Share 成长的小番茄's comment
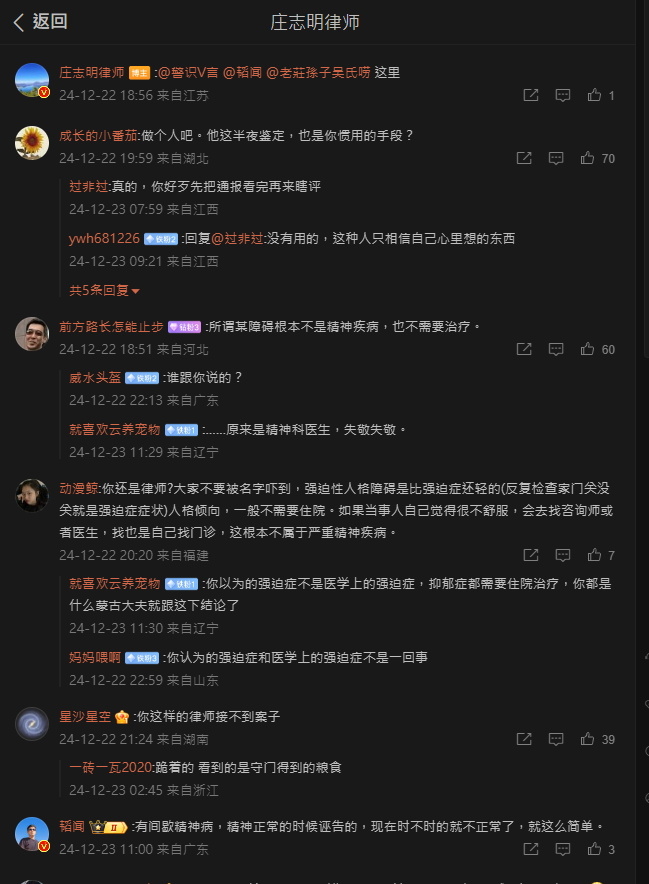This screenshot has height=884, width=649. pos(524,158)
